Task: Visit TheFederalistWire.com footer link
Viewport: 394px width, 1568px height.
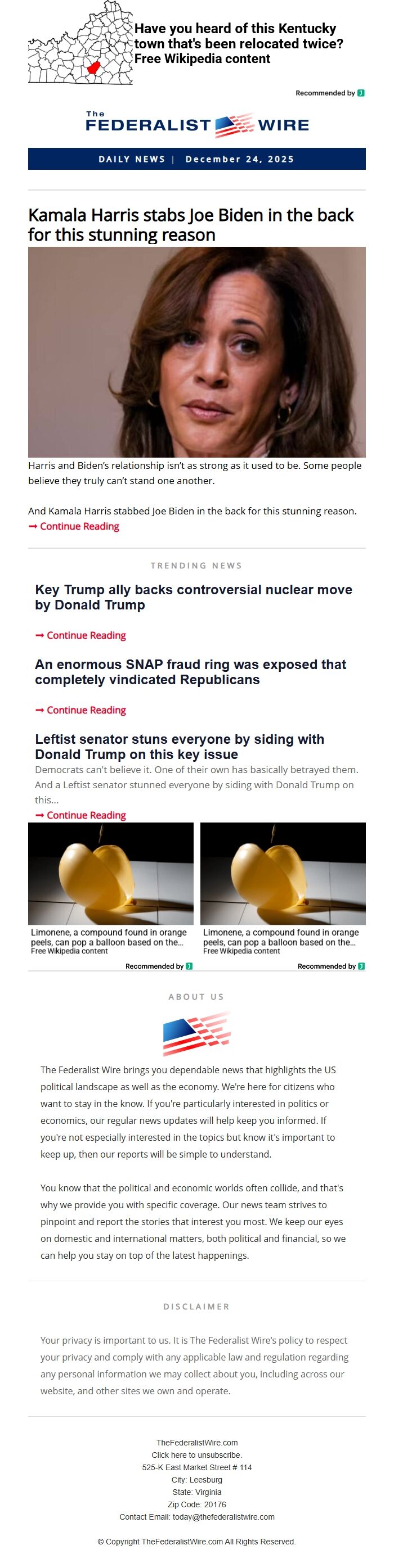Action: (x=196, y=1443)
